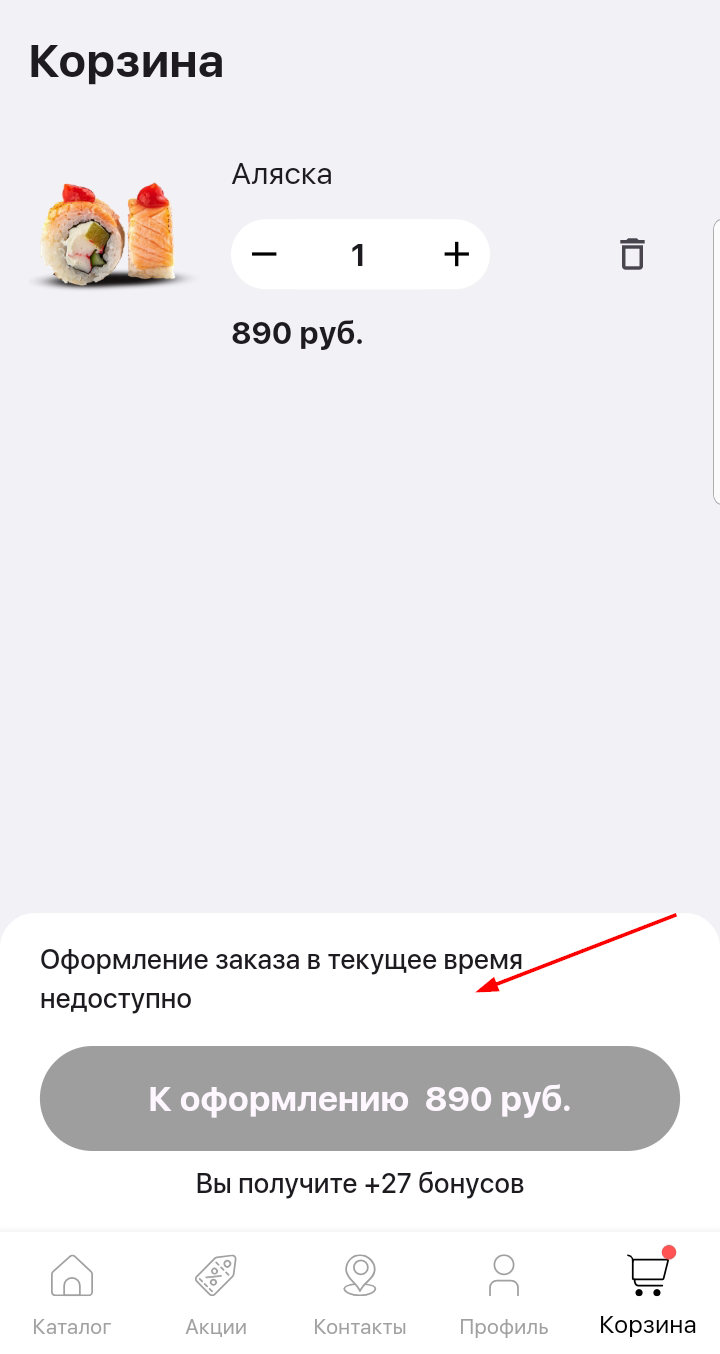The image size is (720, 1354).
Task: Open Контакты via the location pin icon
Action: coord(359,1274)
